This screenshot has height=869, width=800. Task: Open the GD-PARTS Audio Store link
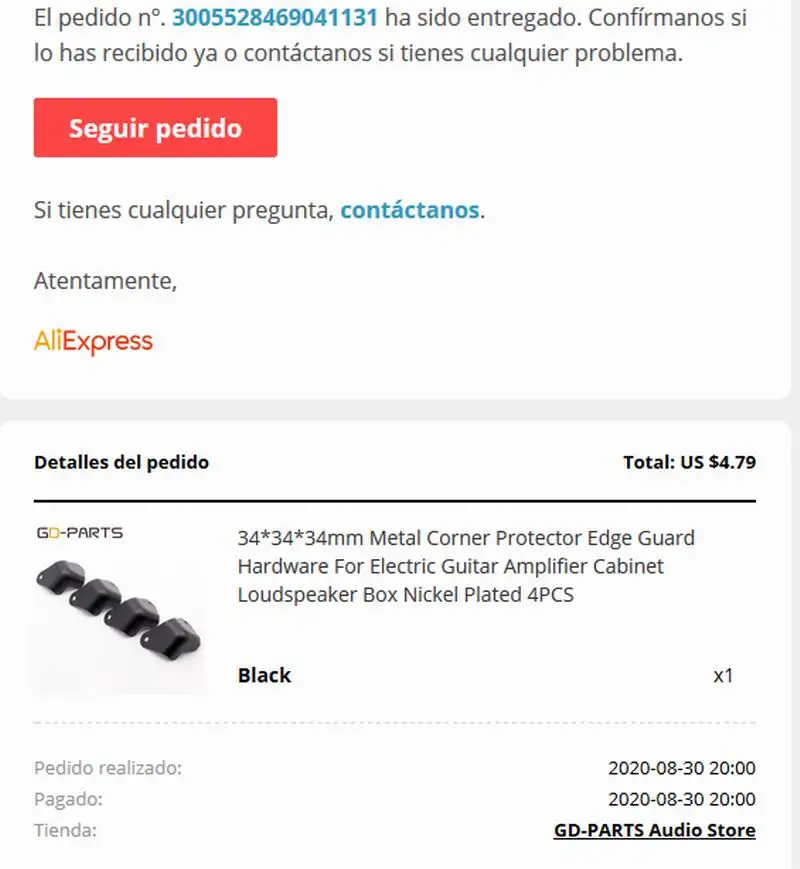(654, 830)
